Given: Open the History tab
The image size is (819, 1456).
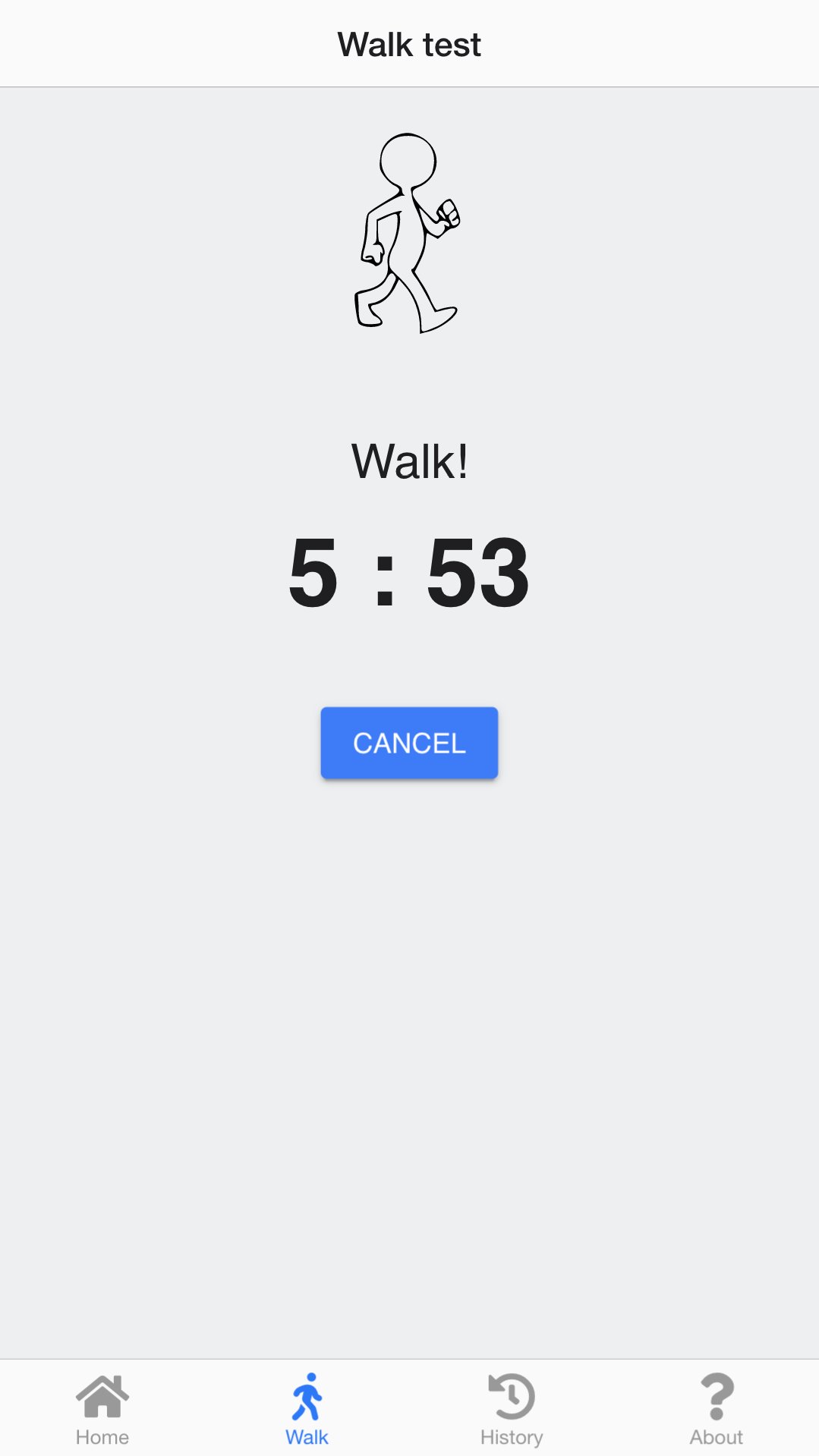Looking at the screenshot, I should (x=511, y=1407).
